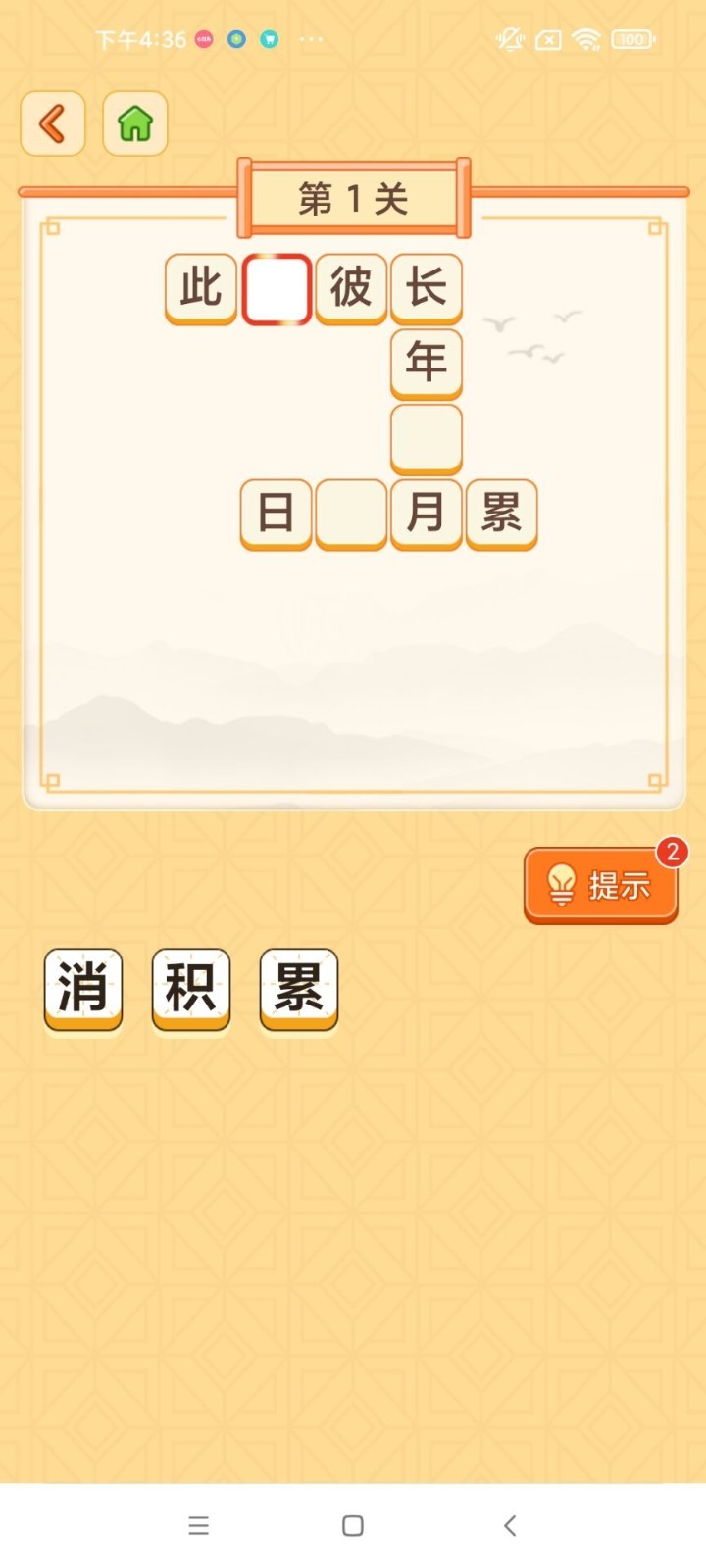The height and width of the screenshot is (1568, 706).
Task: Choose the 积 character tile
Action: 191,989
